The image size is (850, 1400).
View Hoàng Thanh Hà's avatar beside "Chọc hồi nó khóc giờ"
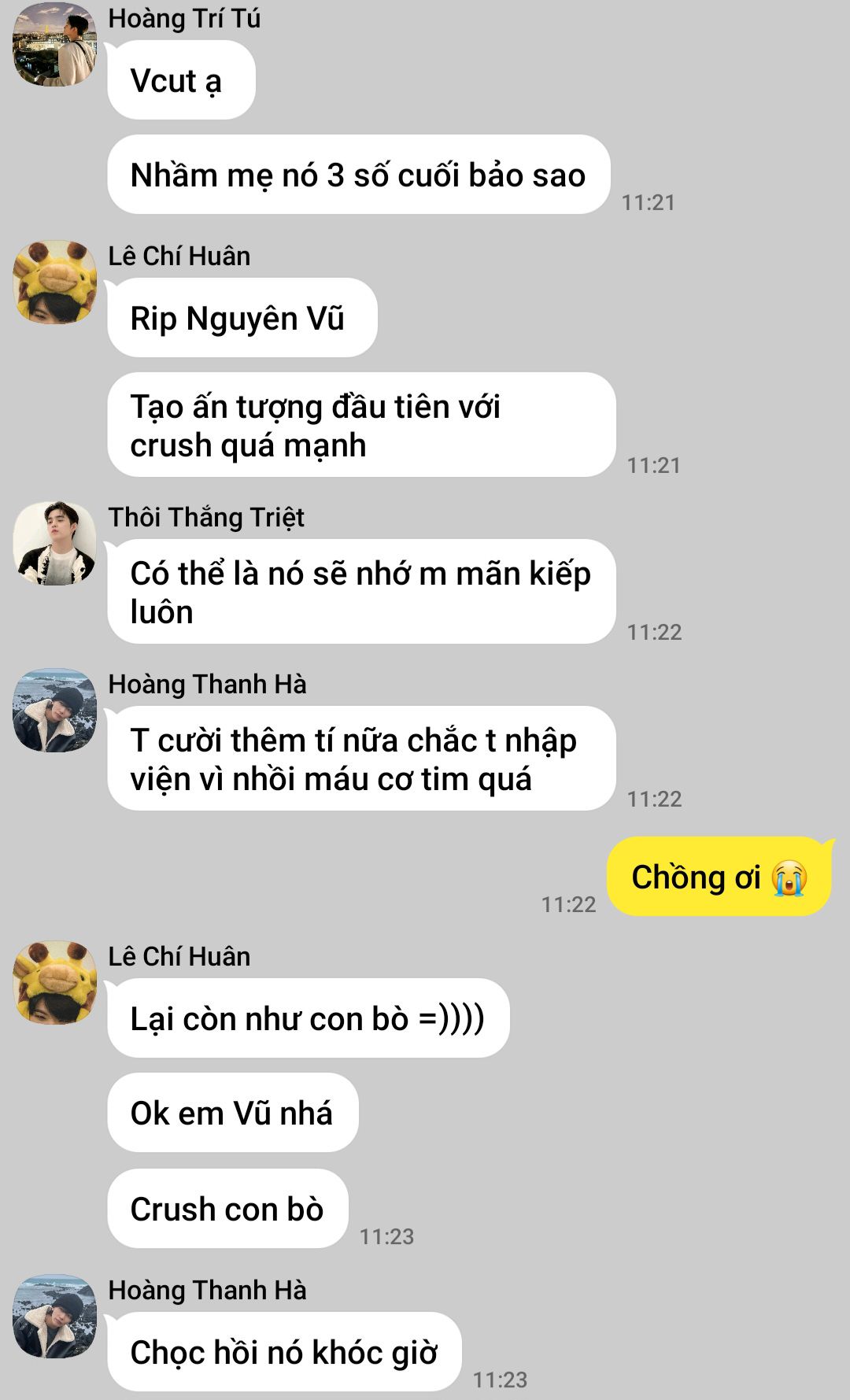[x=55, y=1316]
